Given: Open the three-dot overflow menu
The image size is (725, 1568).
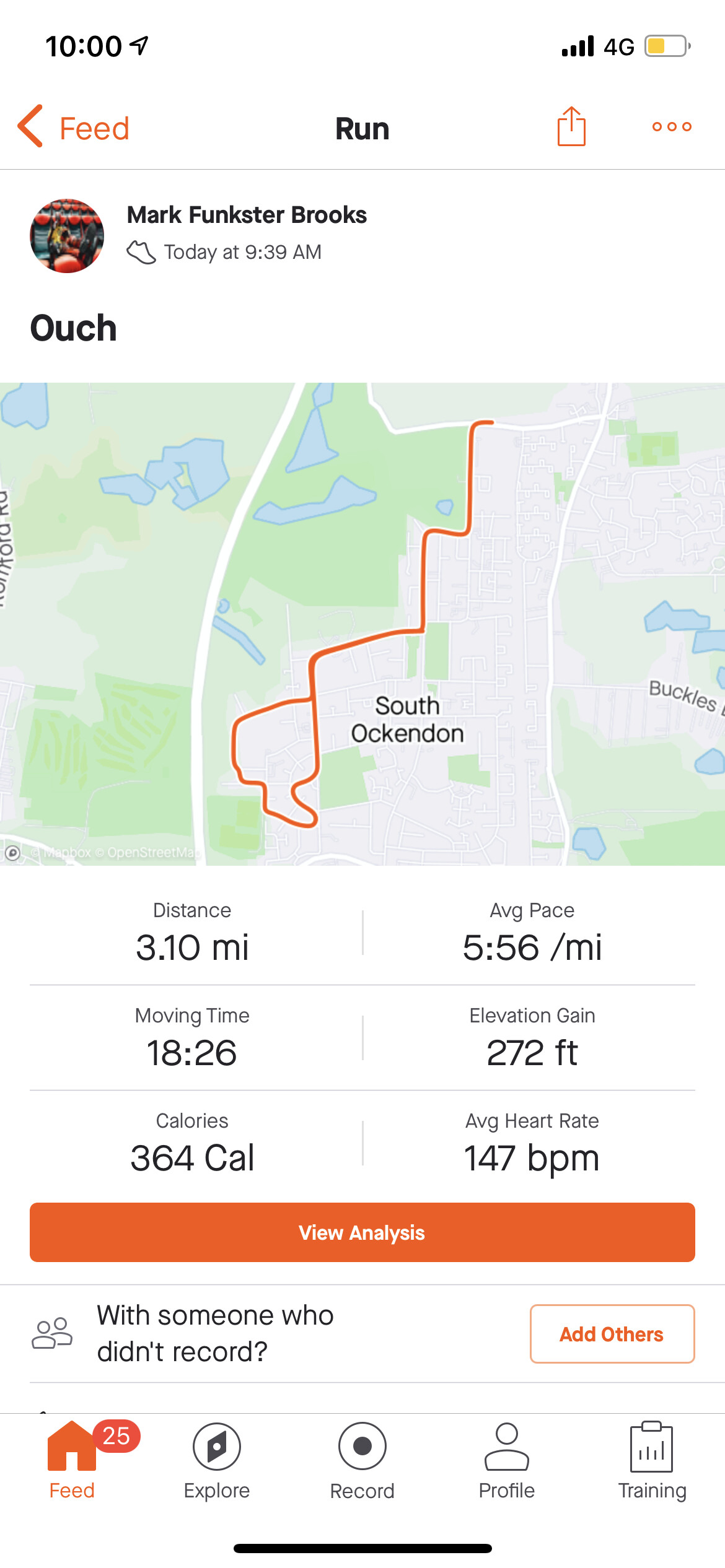Looking at the screenshot, I should (672, 127).
